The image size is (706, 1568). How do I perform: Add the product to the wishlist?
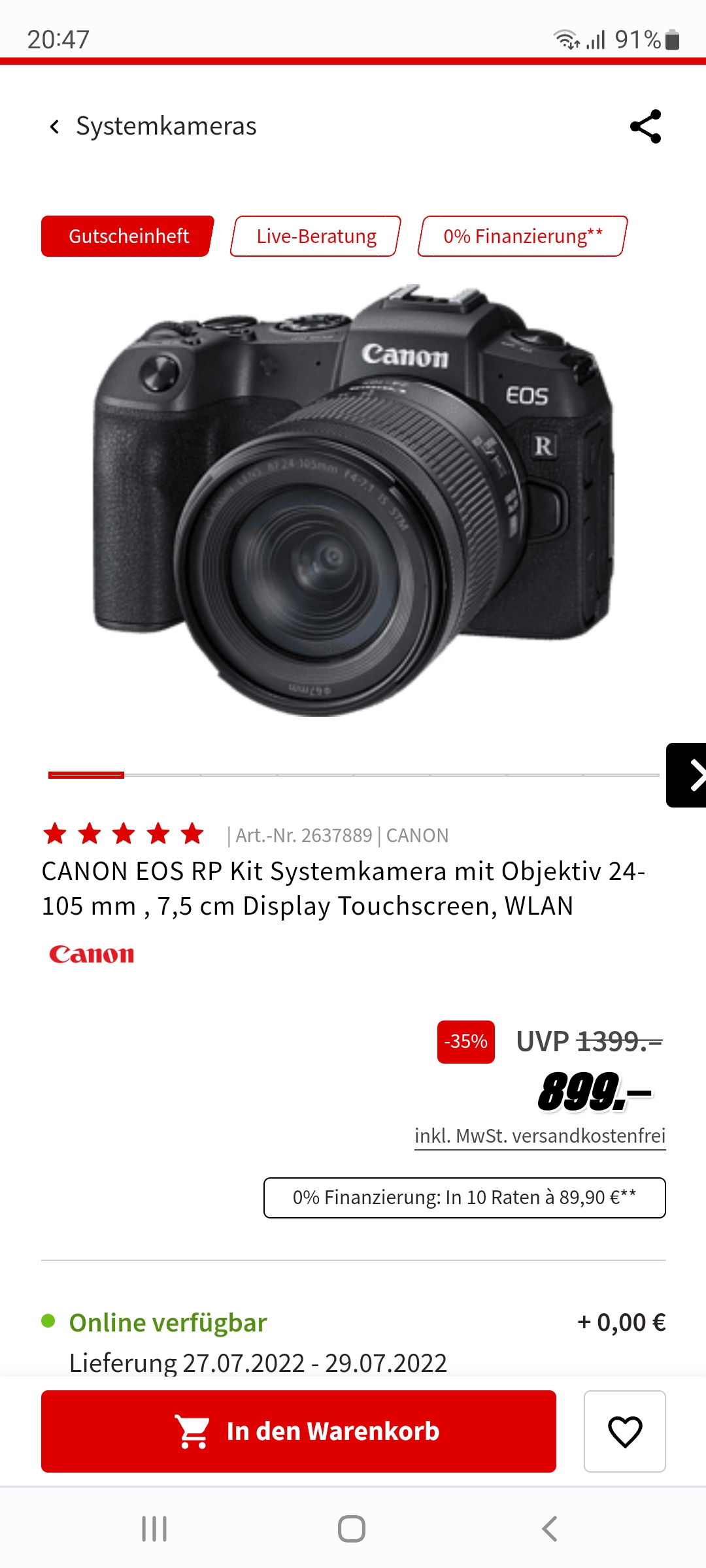624,1431
